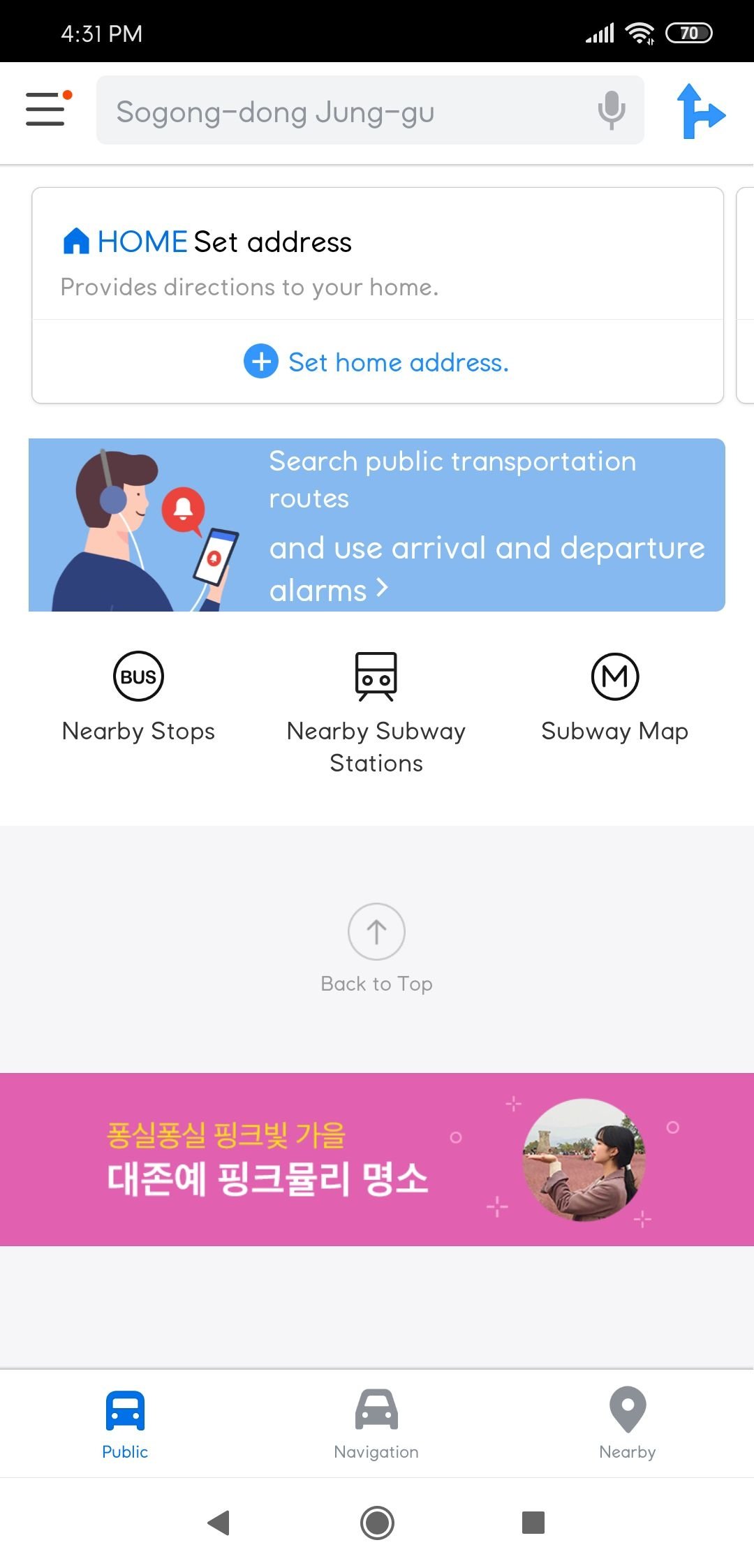Open the route directions arrow icon
This screenshot has height=1568, width=754.
[700, 111]
